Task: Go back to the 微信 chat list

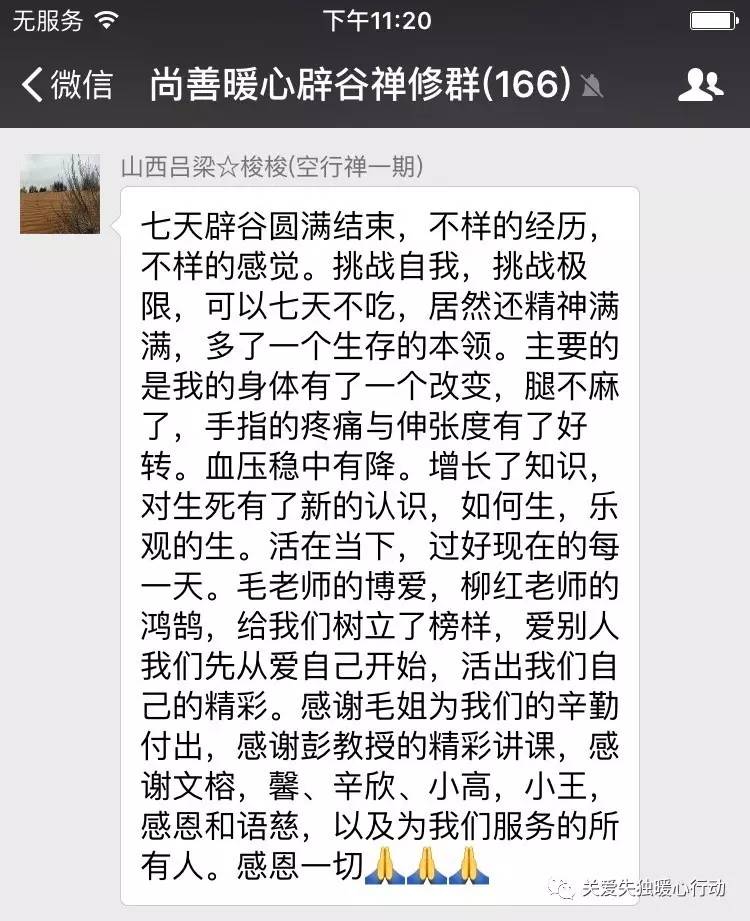Action: (66, 85)
